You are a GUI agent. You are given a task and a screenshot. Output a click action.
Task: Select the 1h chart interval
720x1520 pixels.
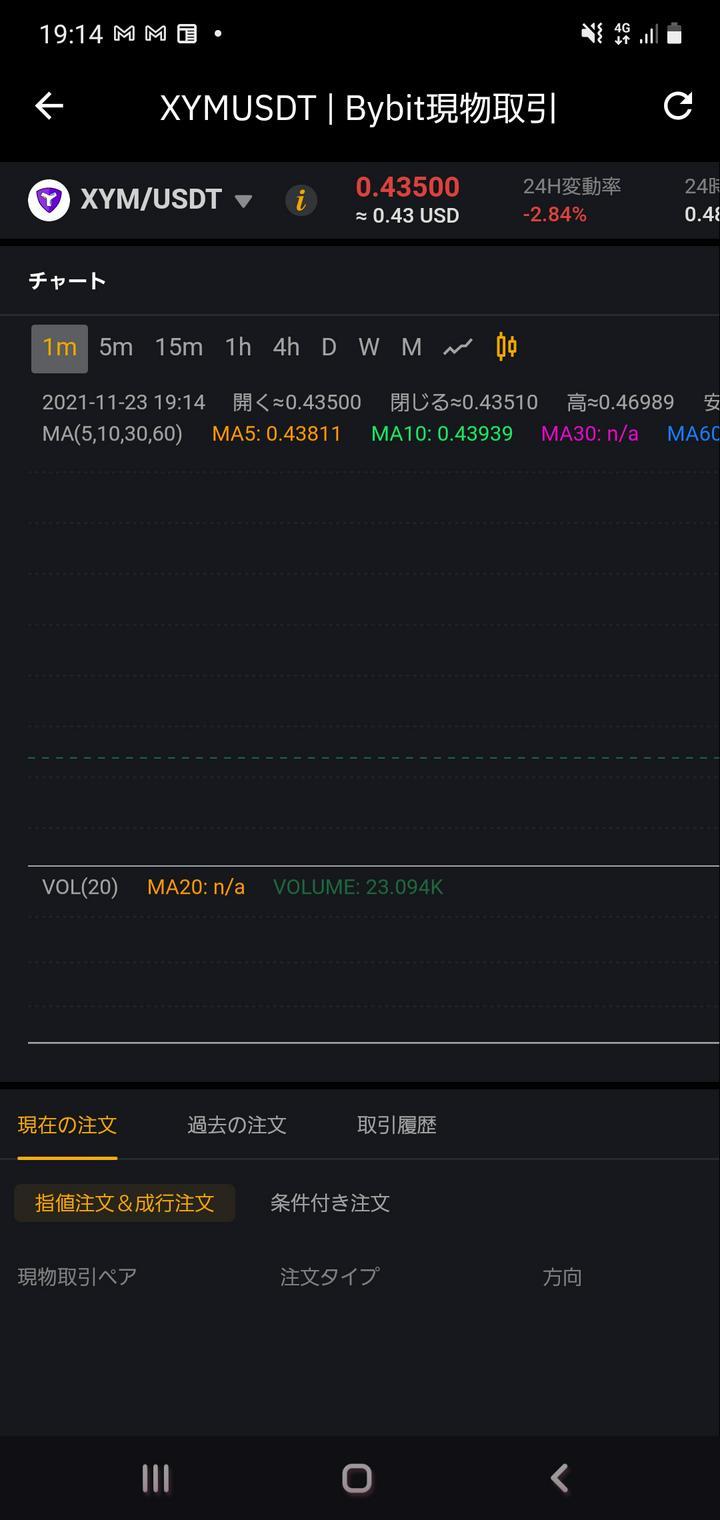click(238, 348)
